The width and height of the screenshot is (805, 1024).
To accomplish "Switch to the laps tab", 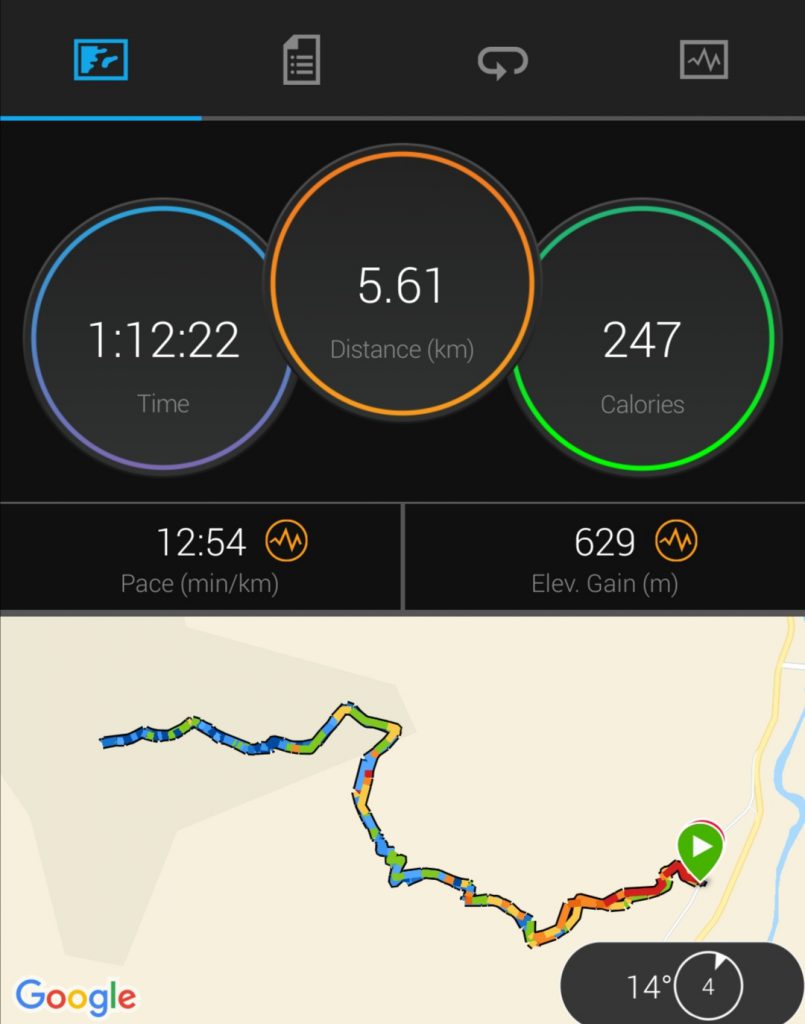I will [x=502, y=62].
